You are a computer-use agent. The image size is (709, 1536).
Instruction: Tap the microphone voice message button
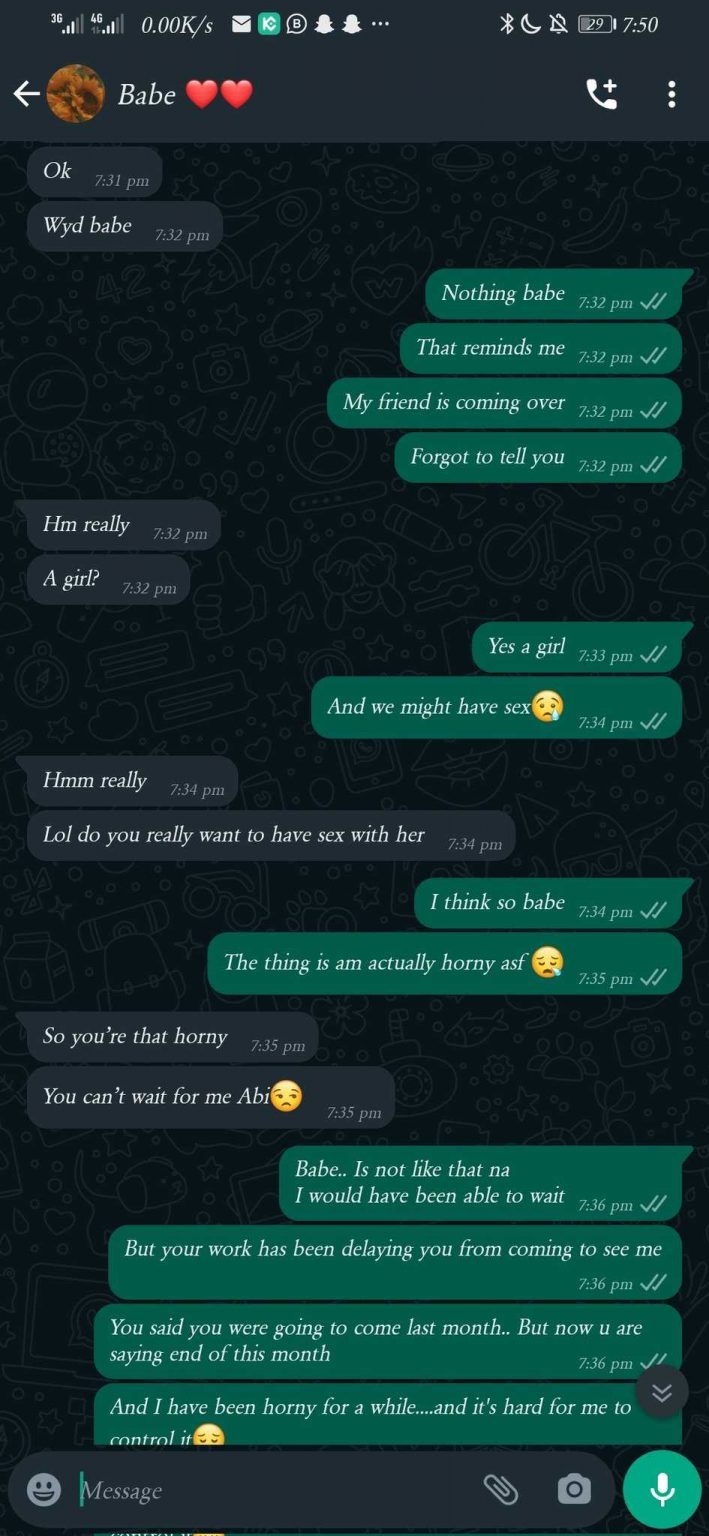point(661,1490)
